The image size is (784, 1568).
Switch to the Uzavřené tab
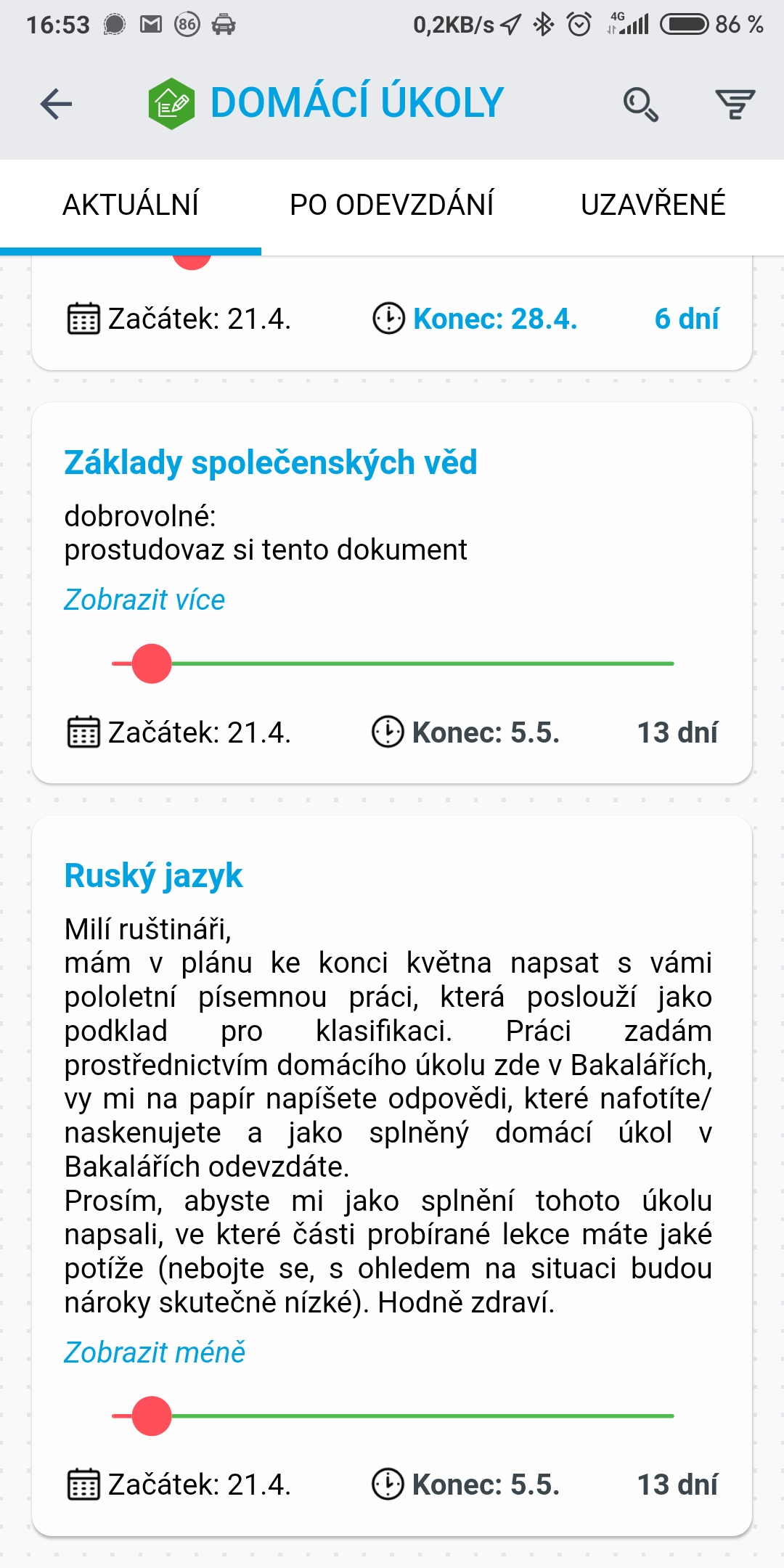pyautogui.click(x=653, y=205)
